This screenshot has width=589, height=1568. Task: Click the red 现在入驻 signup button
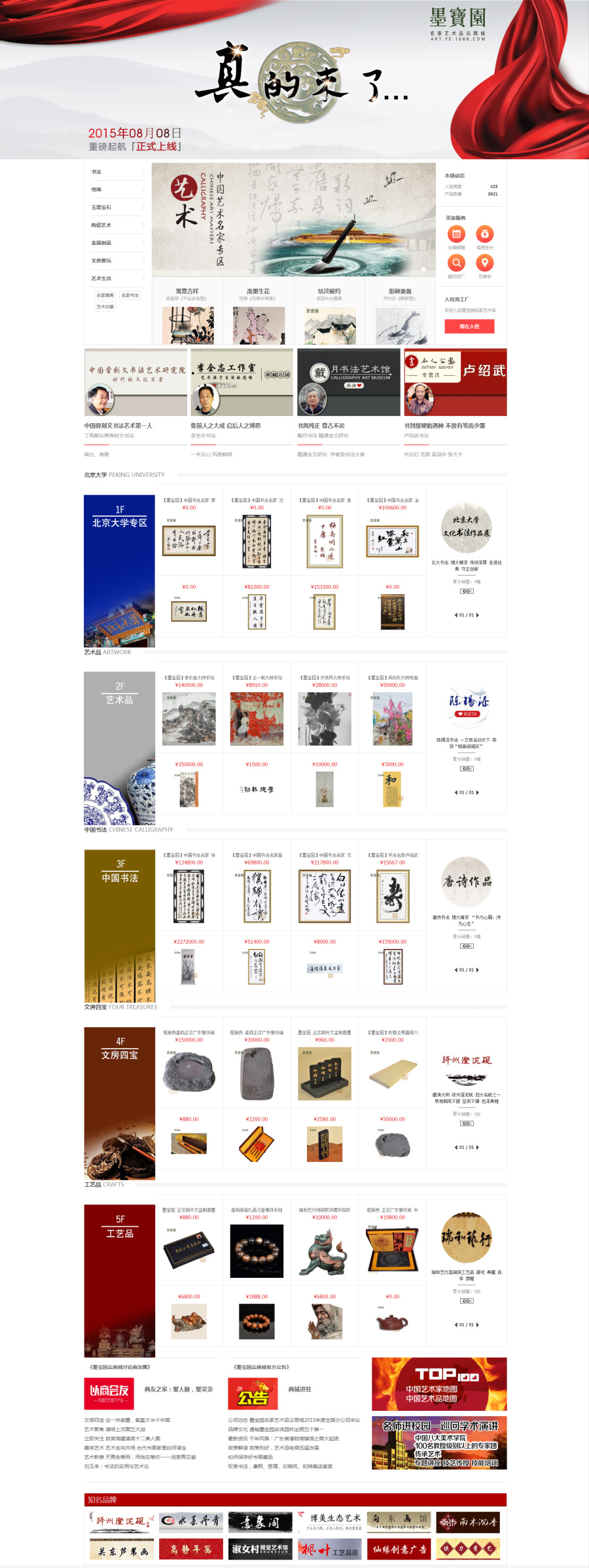(469, 326)
